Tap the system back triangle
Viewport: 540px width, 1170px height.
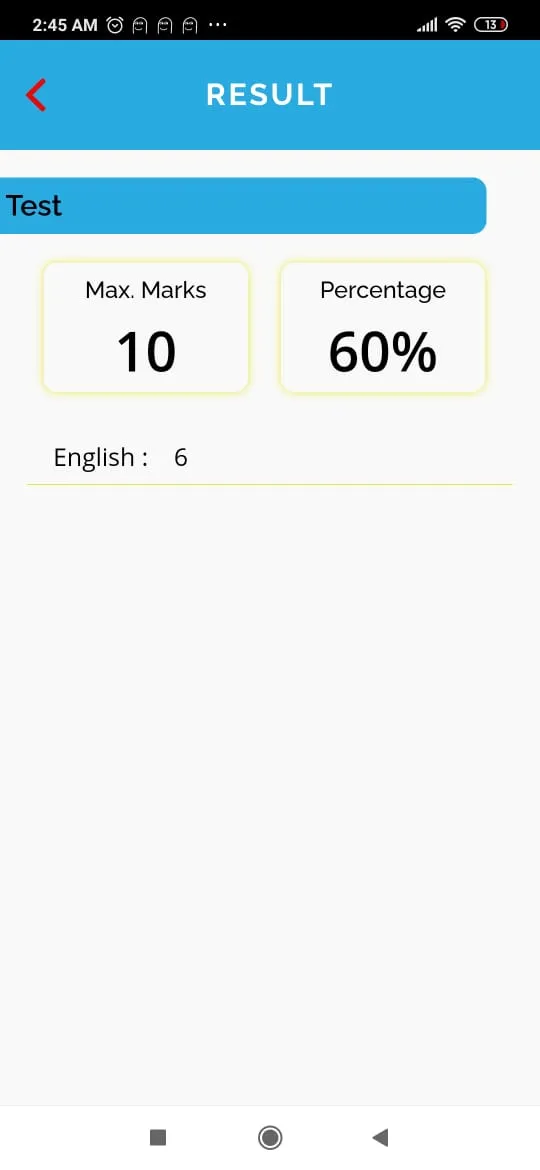pos(380,1137)
